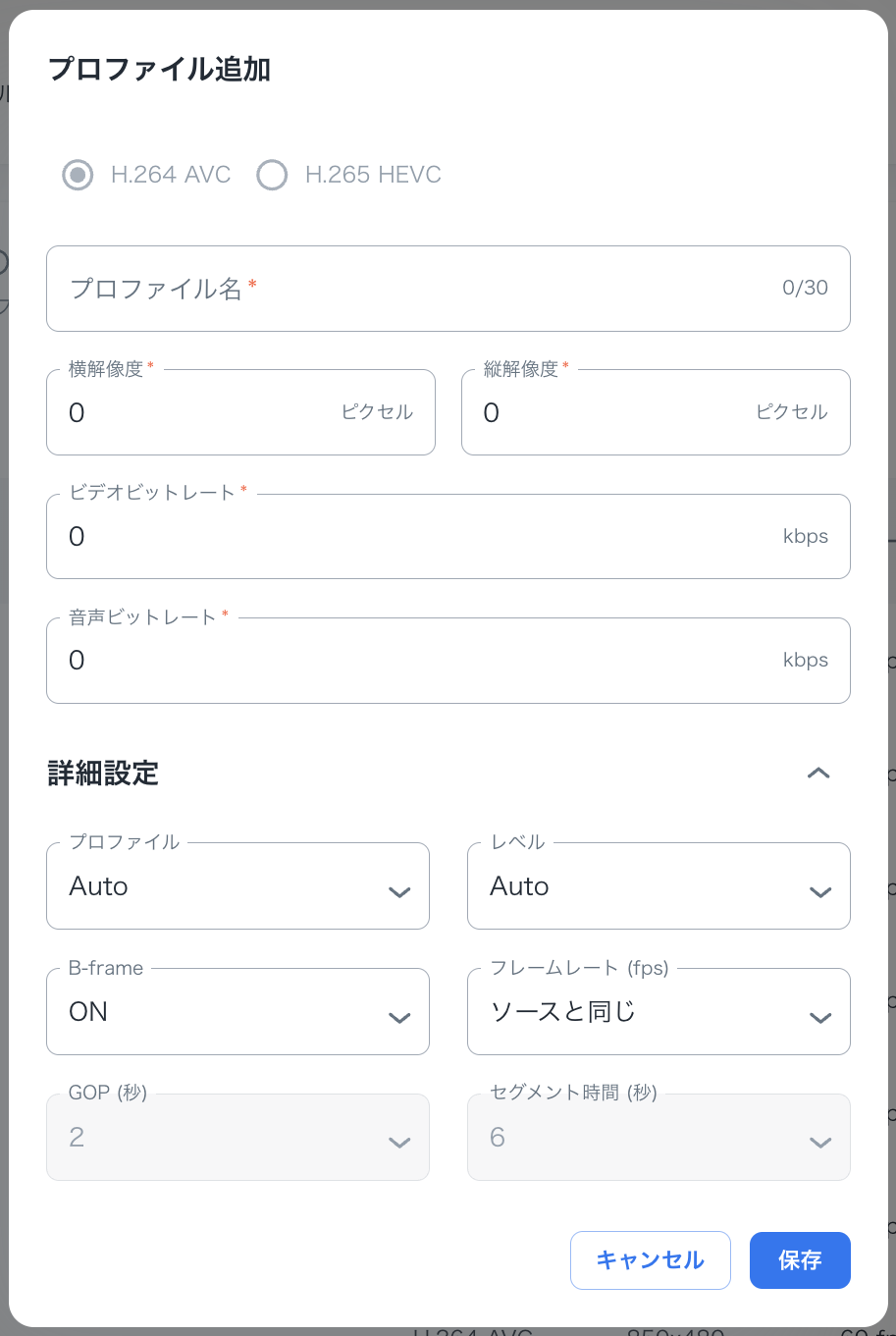Select the H.264 AVC radio button
Screen dimensions: 896x1336
tap(78, 175)
